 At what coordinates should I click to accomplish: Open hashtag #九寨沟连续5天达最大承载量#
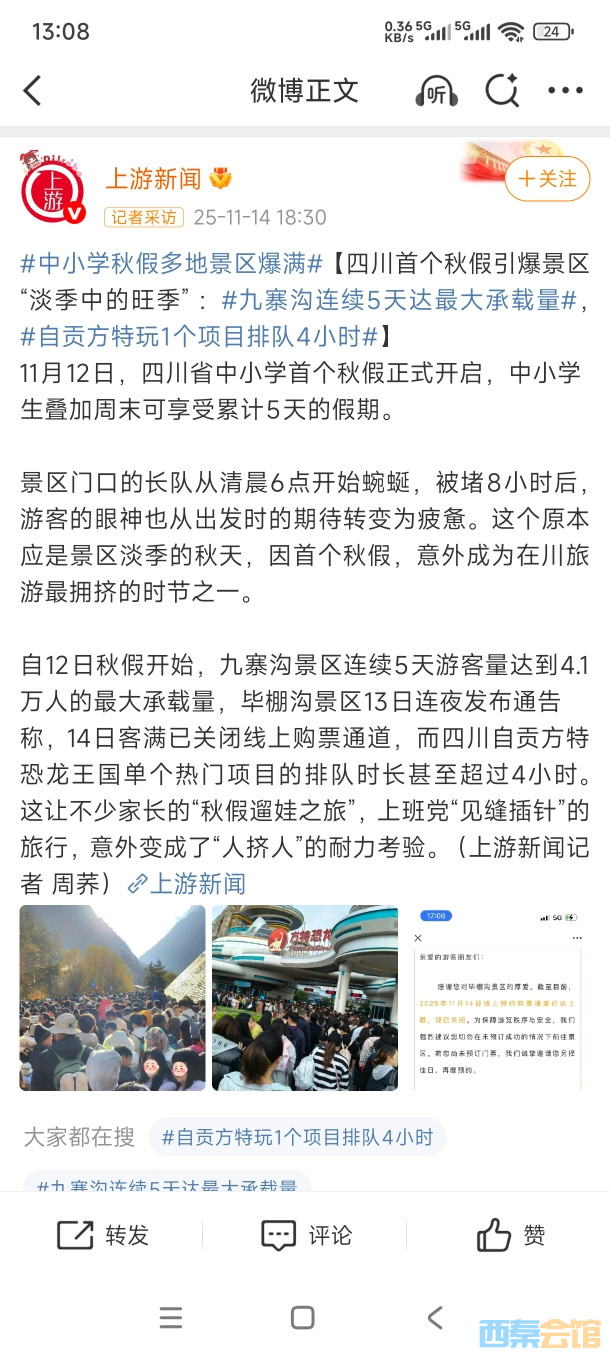[x=399, y=299]
